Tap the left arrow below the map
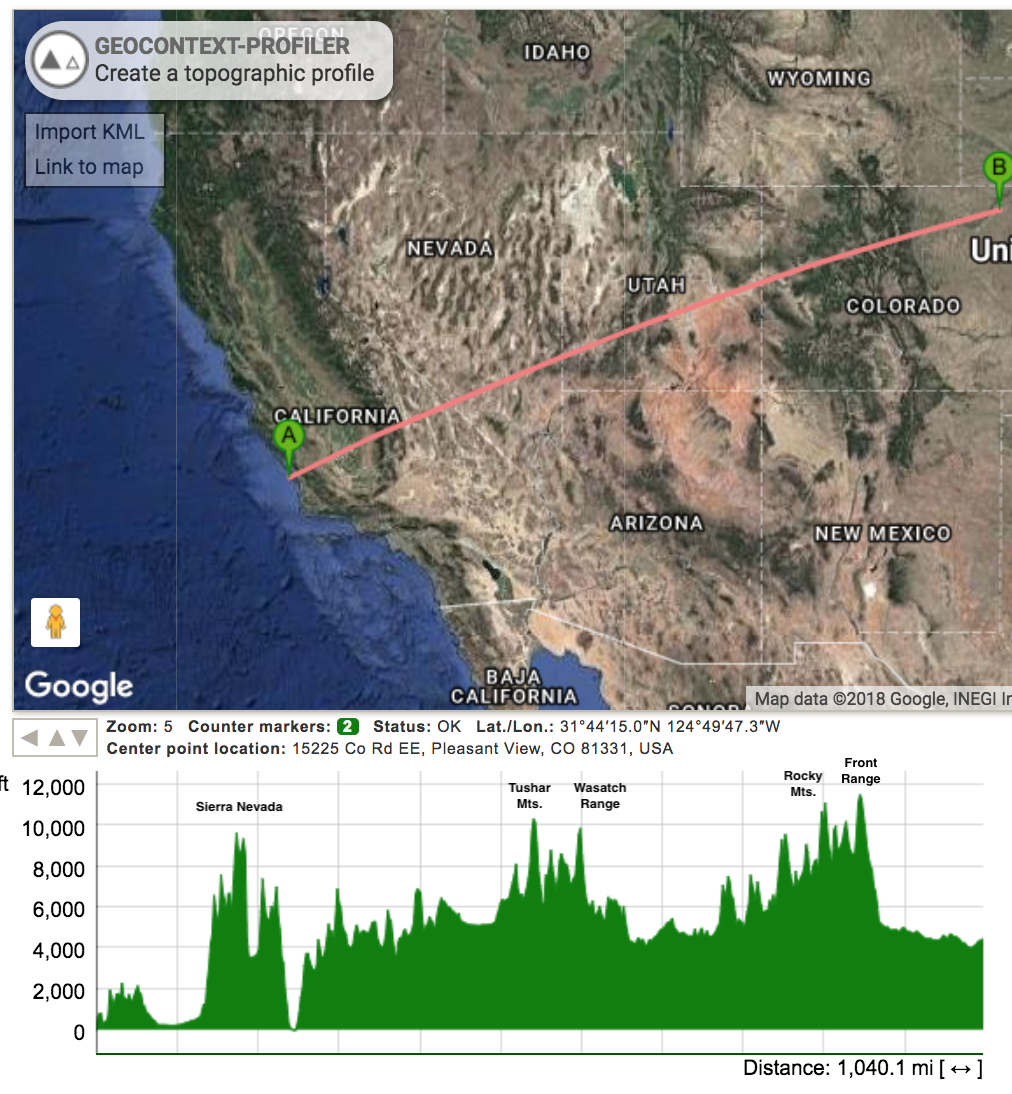1012x1094 pixels. (30, 738)
